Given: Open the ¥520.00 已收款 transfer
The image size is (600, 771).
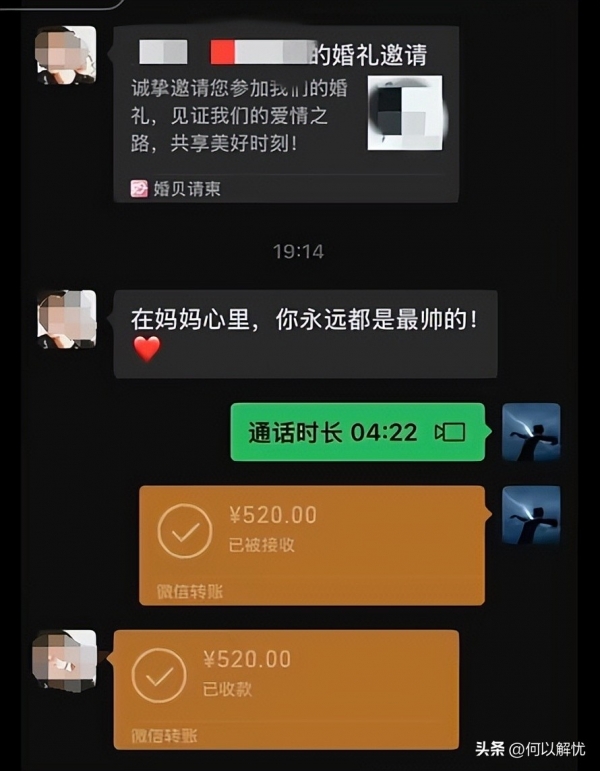Looking at the screenshot, I should click(286, 688).
